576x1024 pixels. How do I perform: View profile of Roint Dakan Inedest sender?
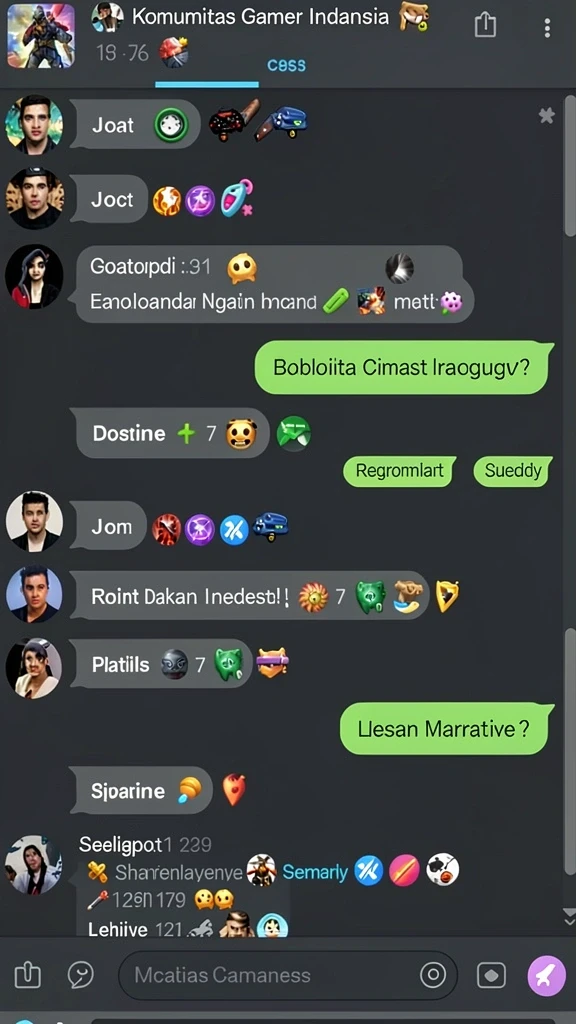click(x=34, y=594)
